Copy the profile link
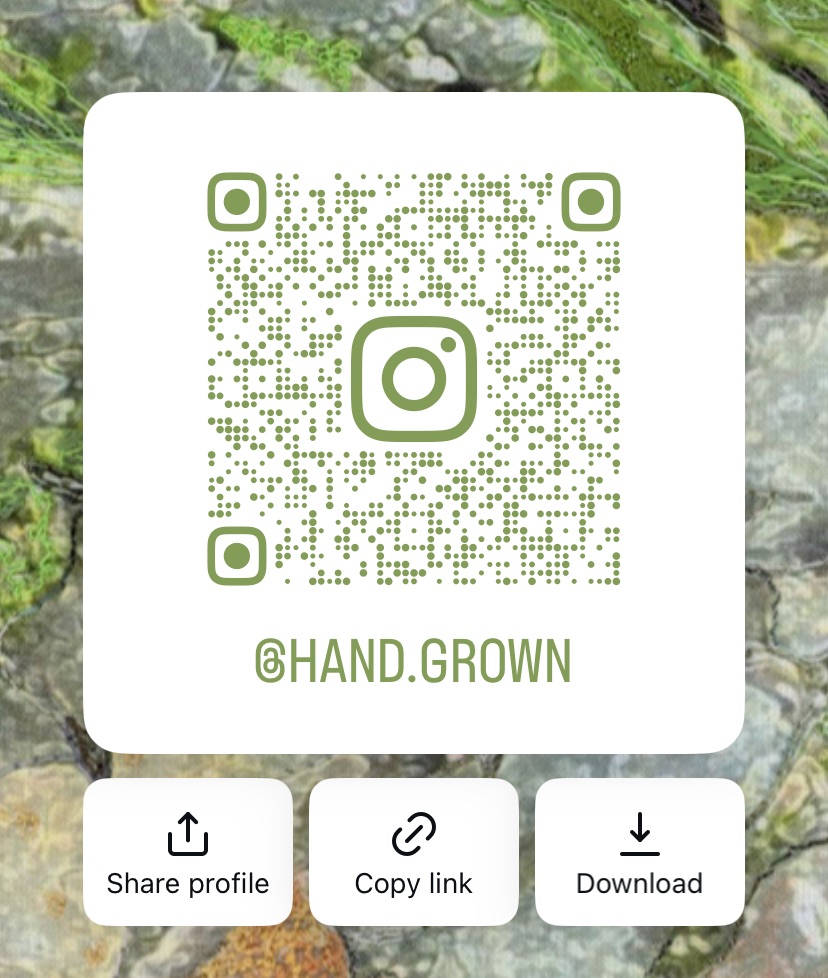Image resolution: width=828 pixels, height=978 pixels. 414,852
